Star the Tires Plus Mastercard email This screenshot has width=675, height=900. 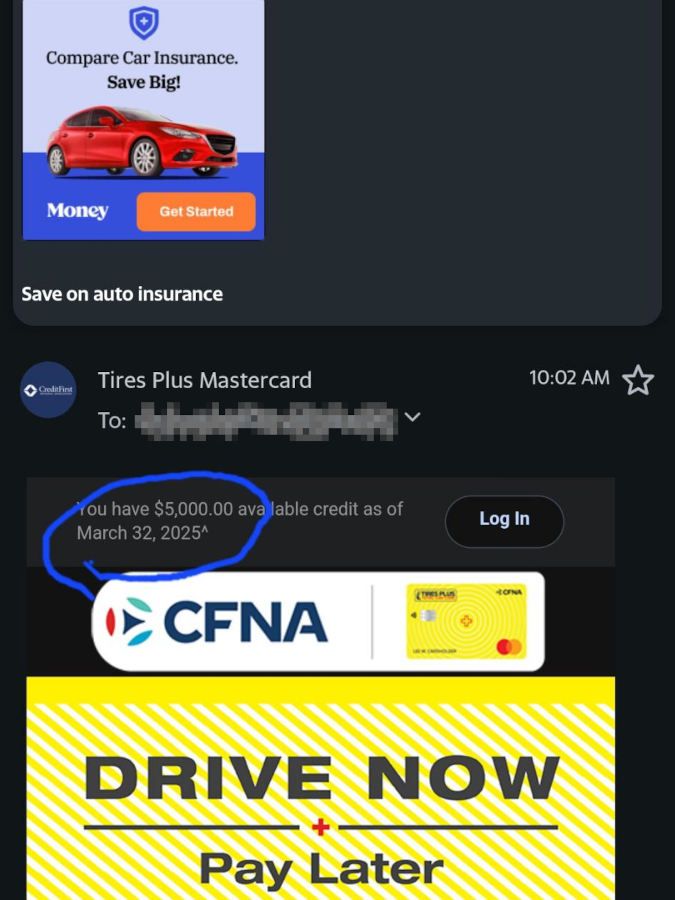[x=637, y=380]
